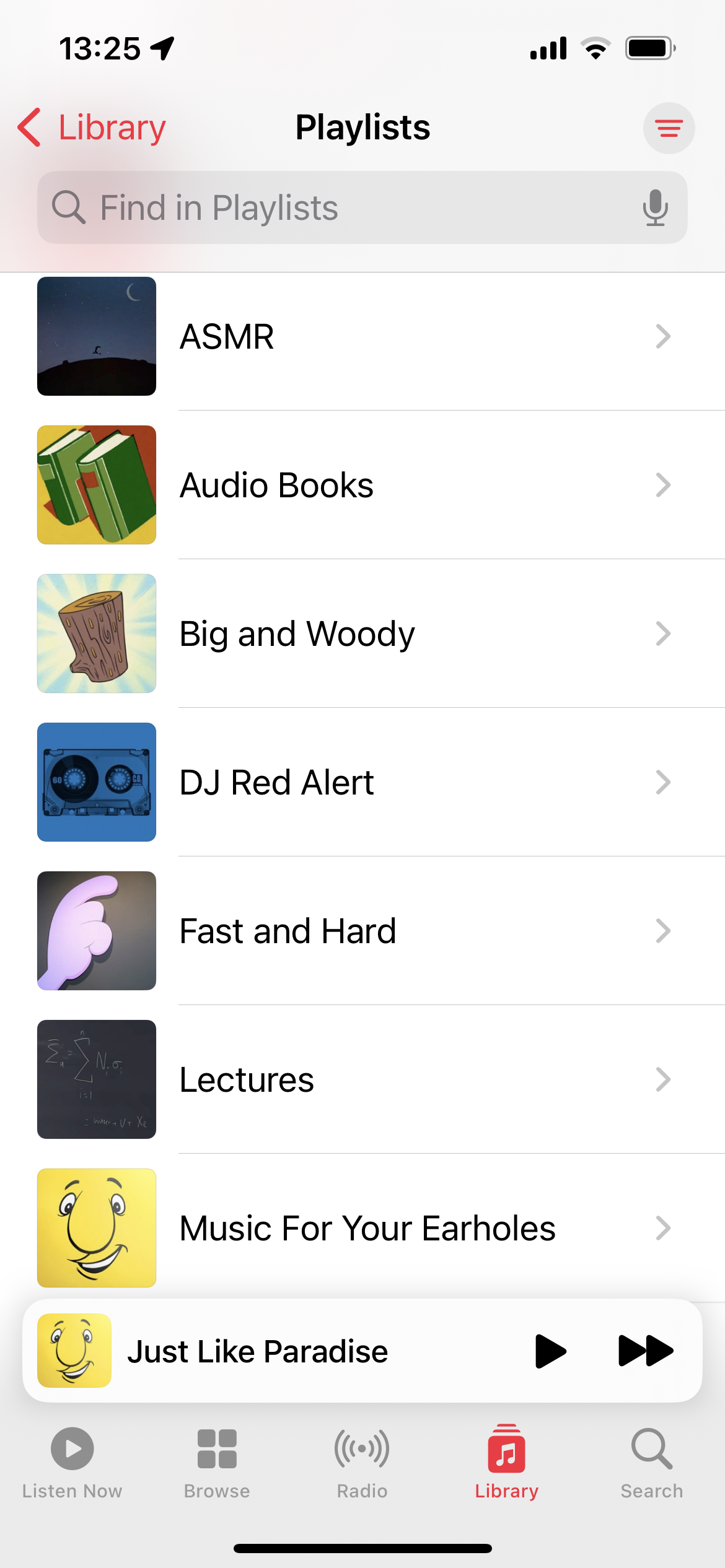Switch to the Browse tab
This screenshot has height=1568, width=725.
pos(217,1463)
